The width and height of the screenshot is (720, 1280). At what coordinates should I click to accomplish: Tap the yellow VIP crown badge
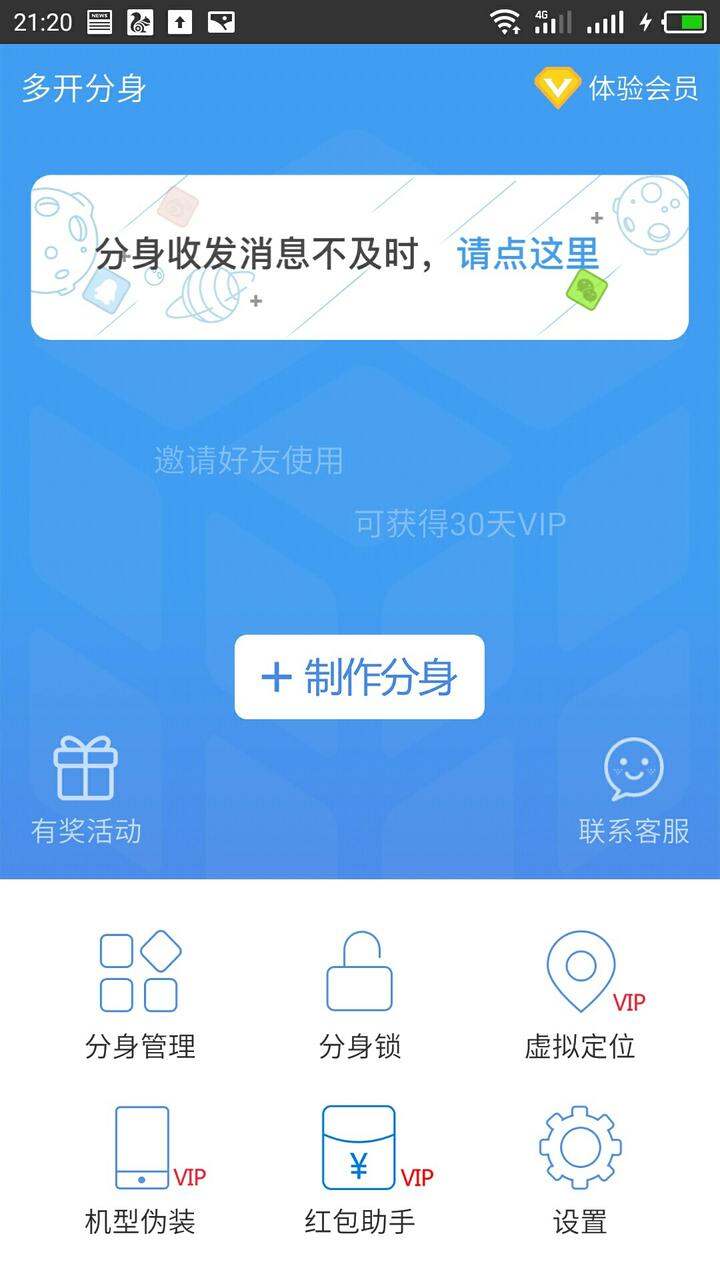556,88
